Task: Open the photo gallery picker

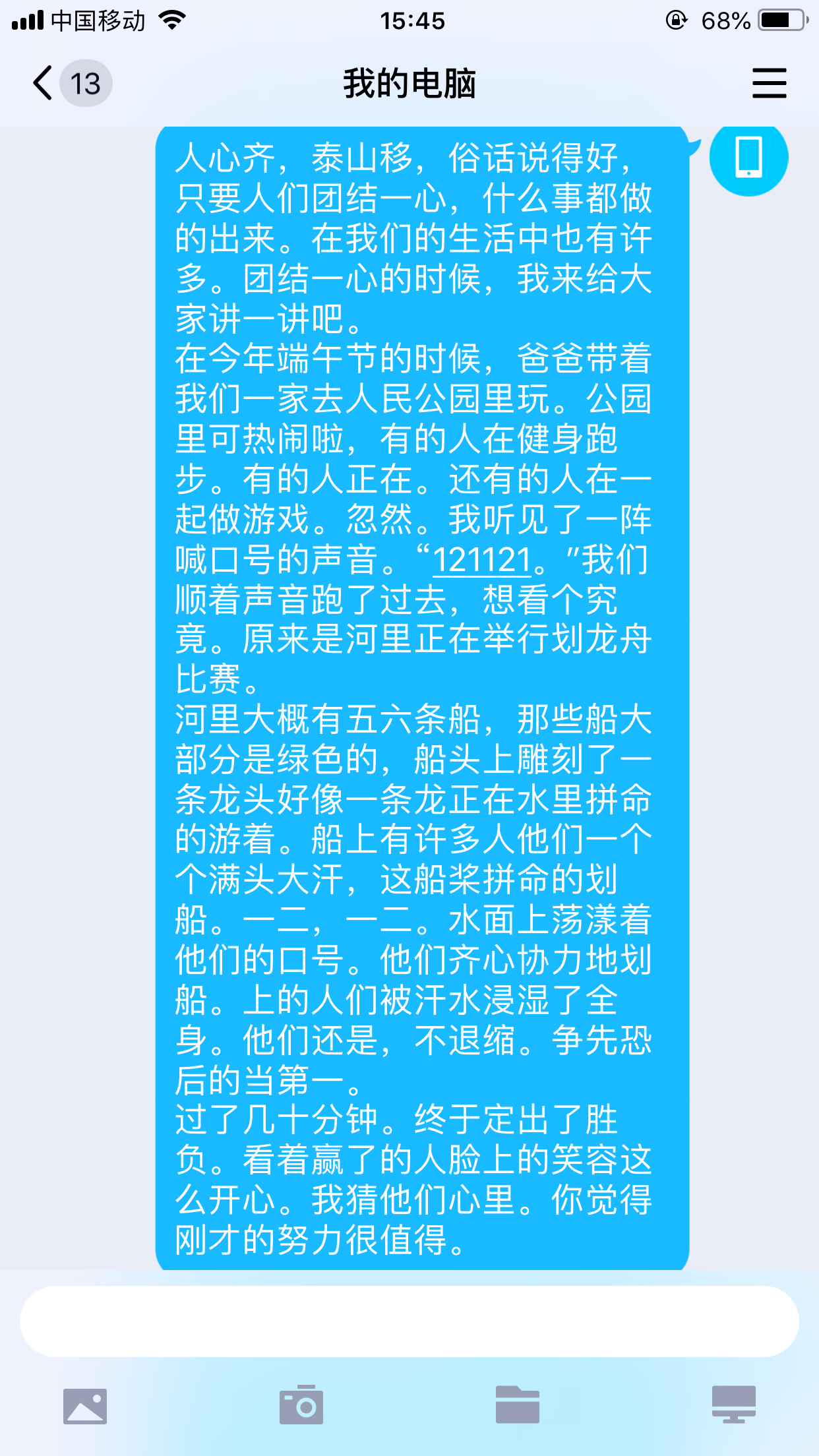Action: point(85,1406)
